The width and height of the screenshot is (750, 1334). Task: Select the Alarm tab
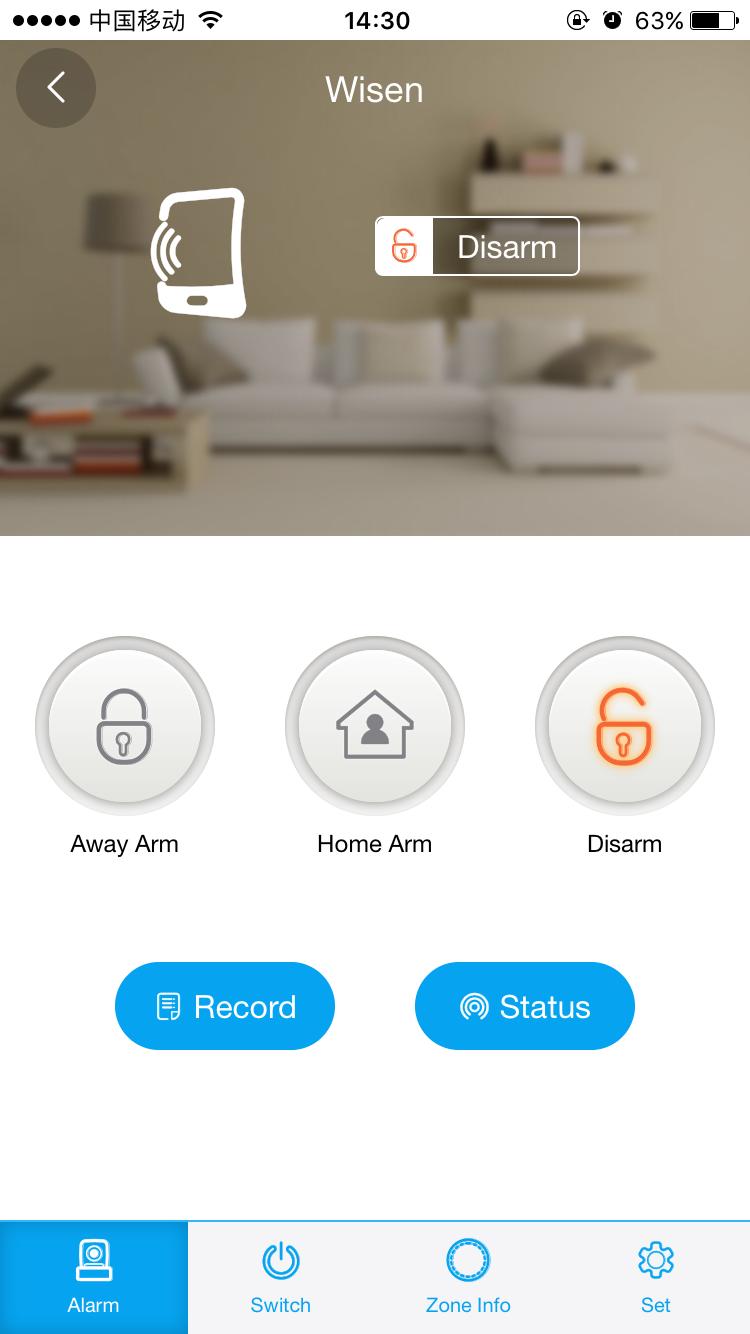point(94,1278)
